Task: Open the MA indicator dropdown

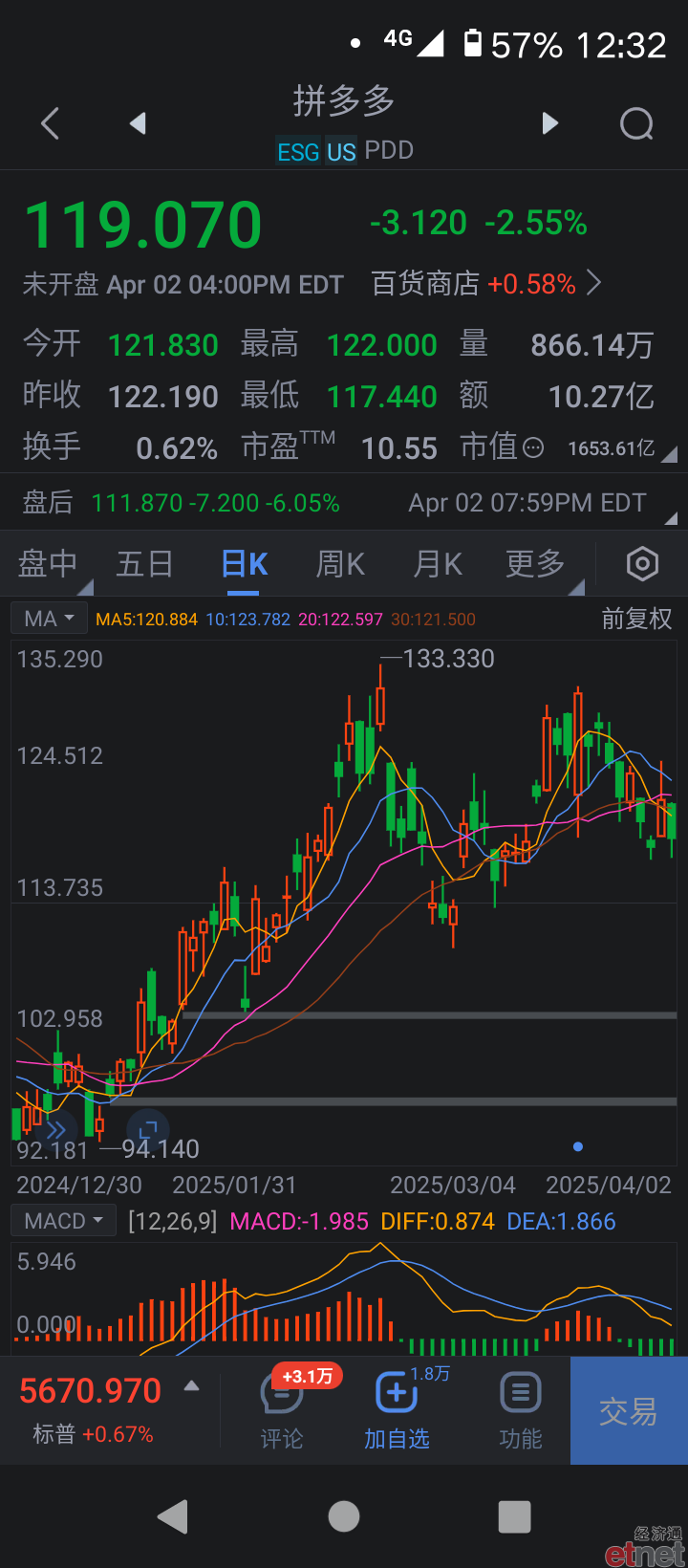Action: click(x=49, y=619)
